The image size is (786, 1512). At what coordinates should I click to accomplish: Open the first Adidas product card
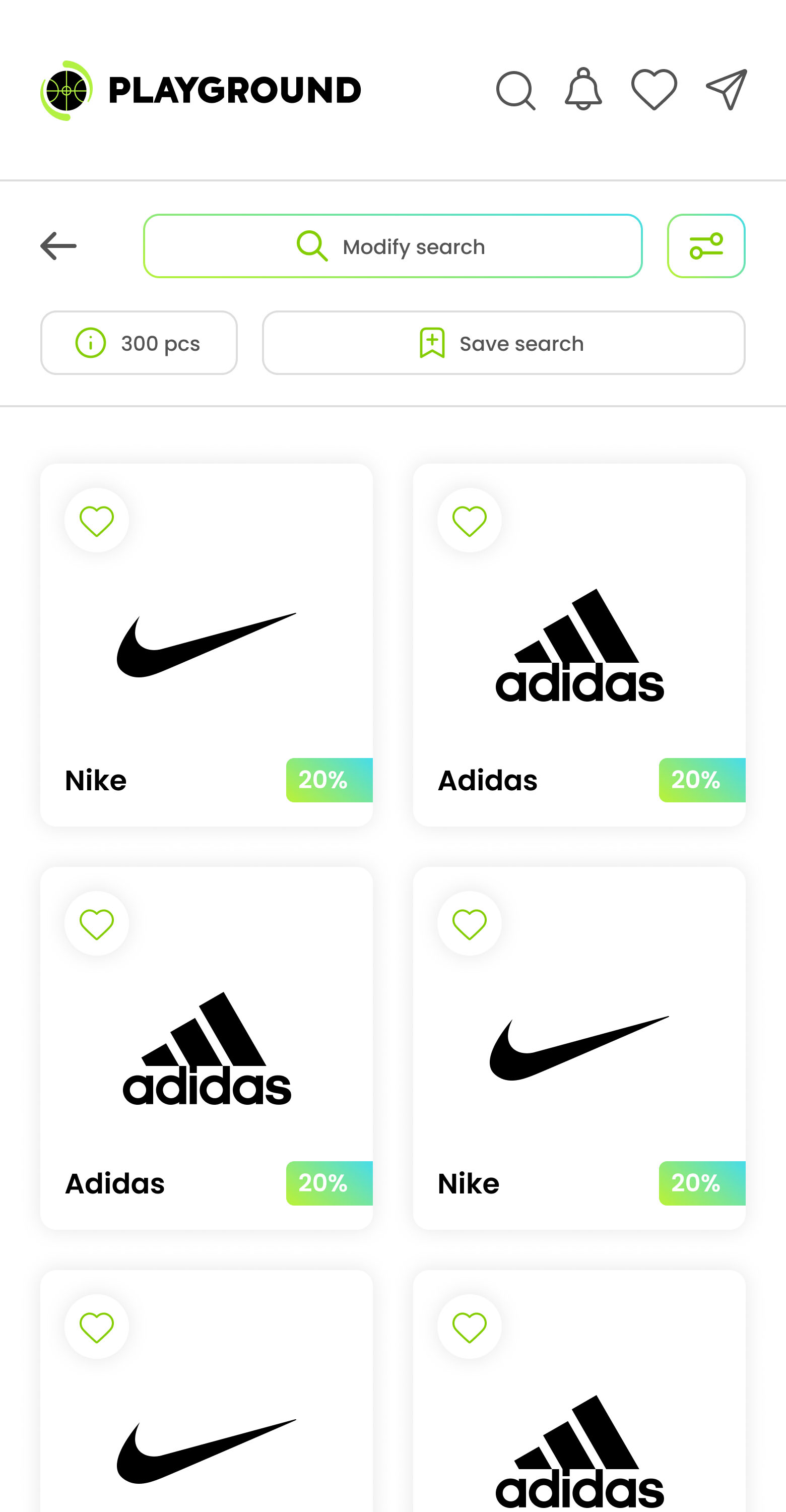579,646
